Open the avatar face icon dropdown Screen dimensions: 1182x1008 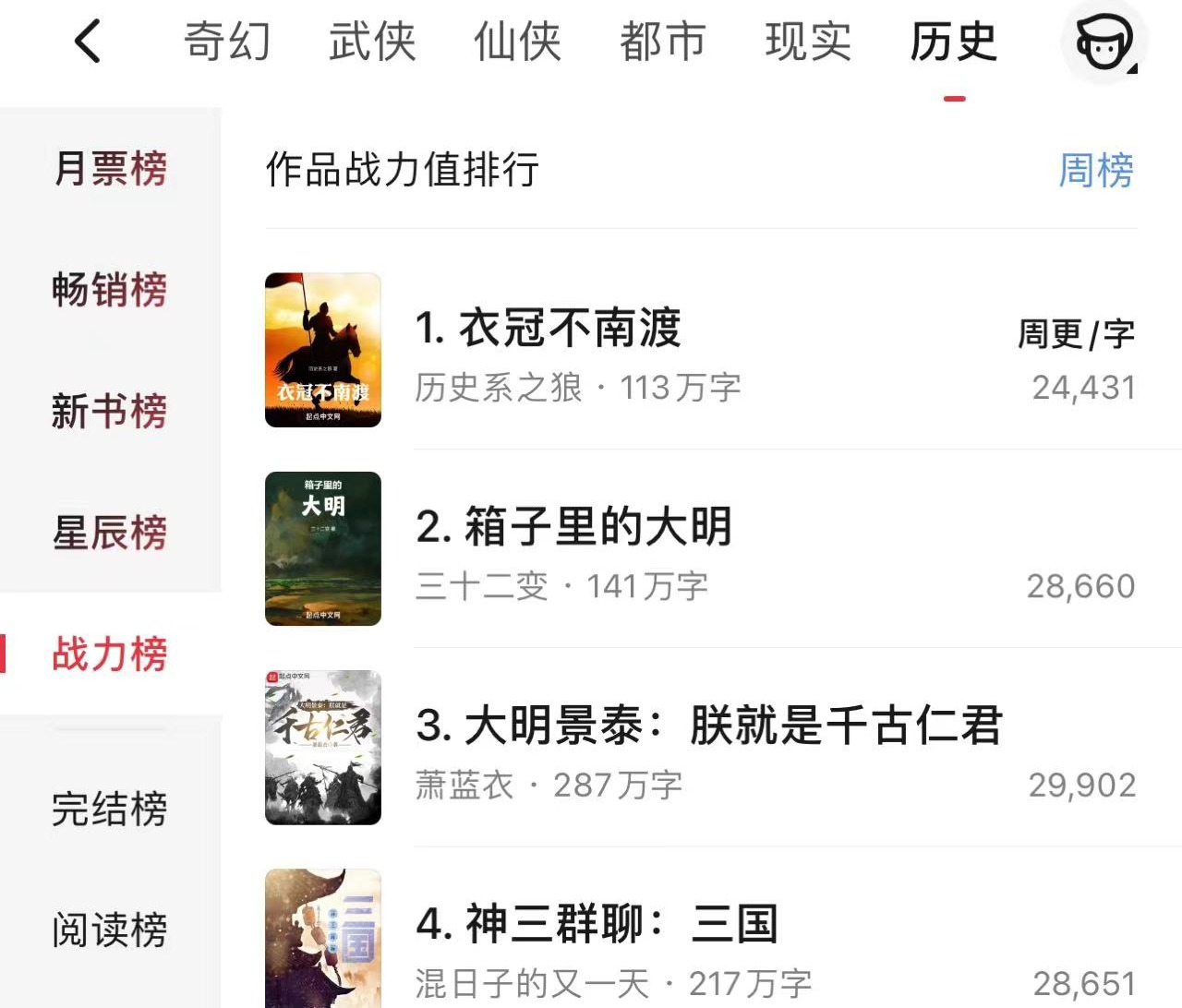click(1104, 42)
